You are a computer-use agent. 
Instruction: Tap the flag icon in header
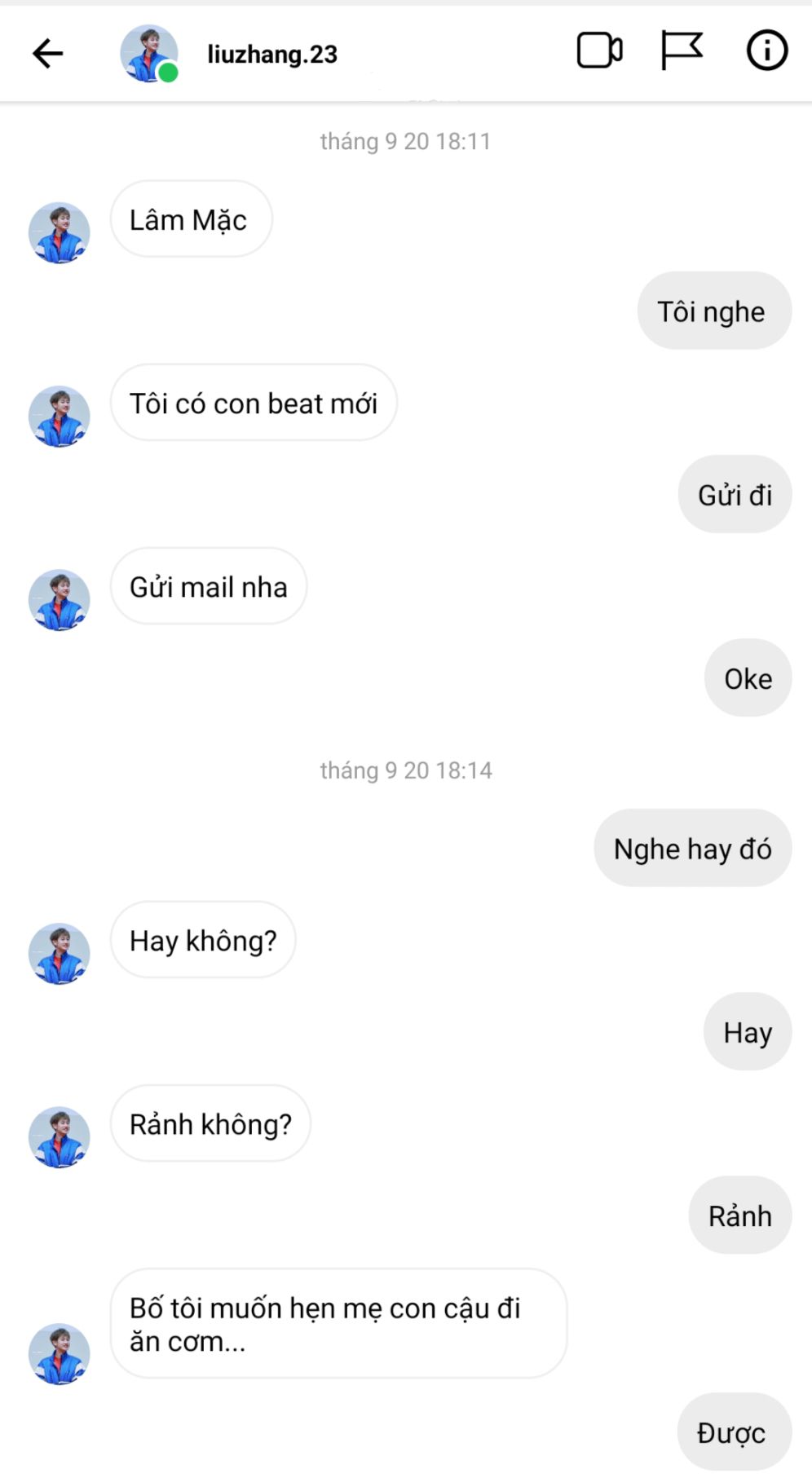681,51
